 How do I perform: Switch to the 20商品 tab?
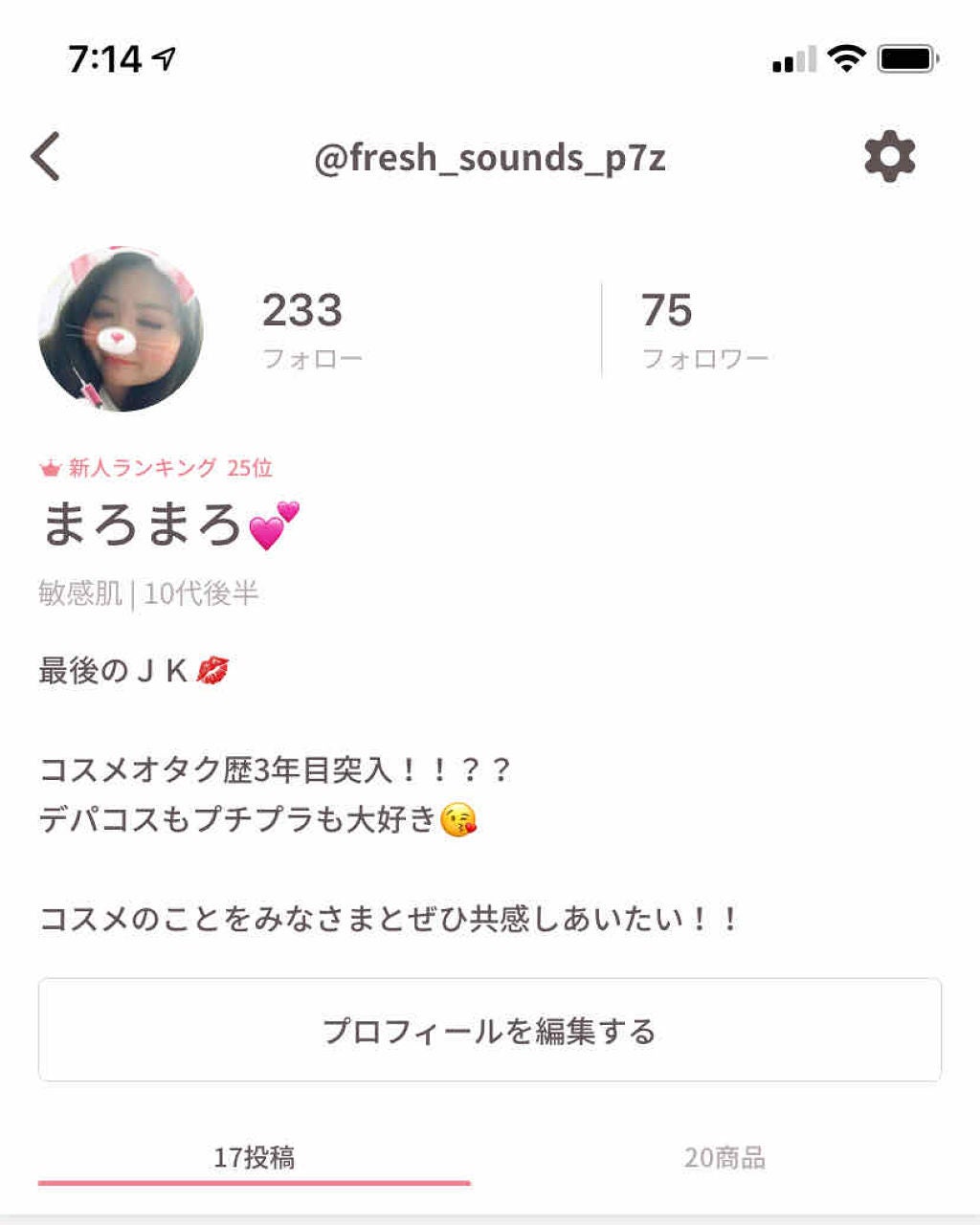pyautogui.click(x=724, y=1158)
